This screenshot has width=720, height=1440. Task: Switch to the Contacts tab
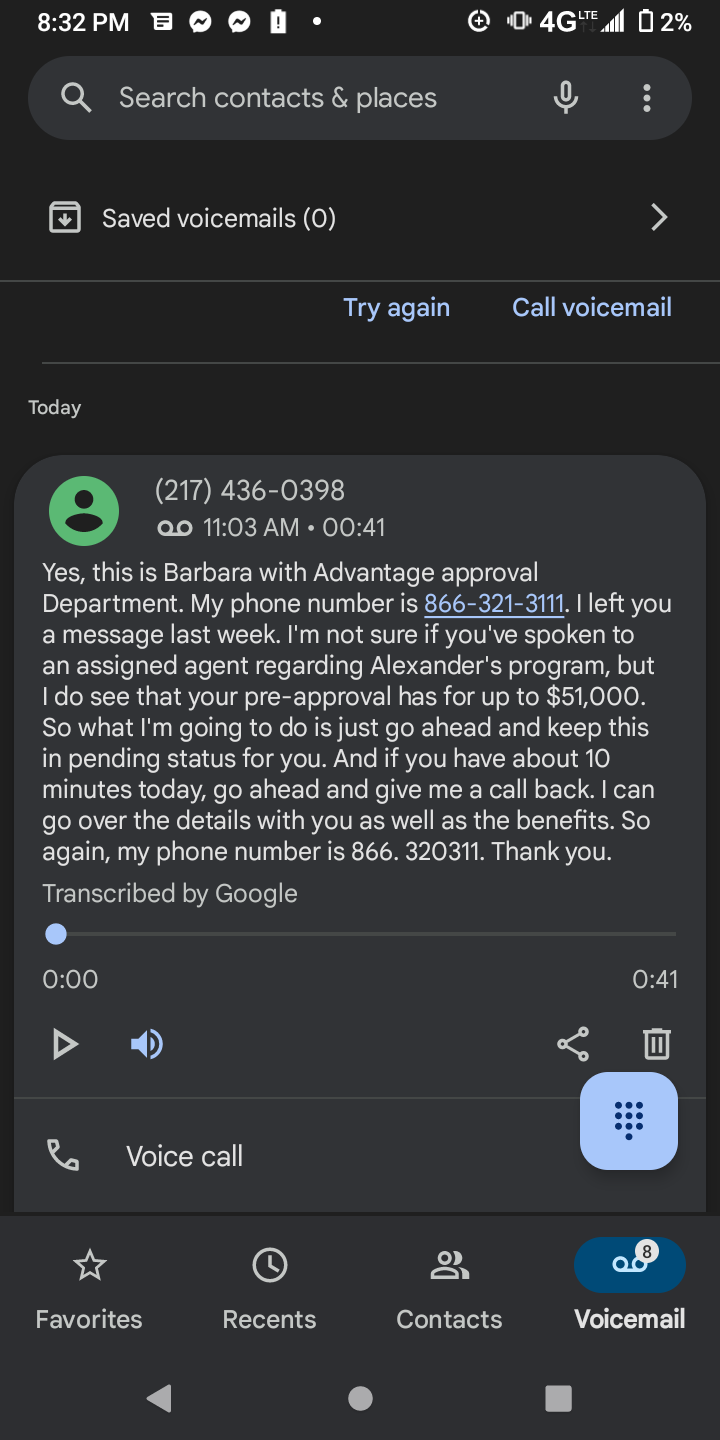pos(449,1290)
